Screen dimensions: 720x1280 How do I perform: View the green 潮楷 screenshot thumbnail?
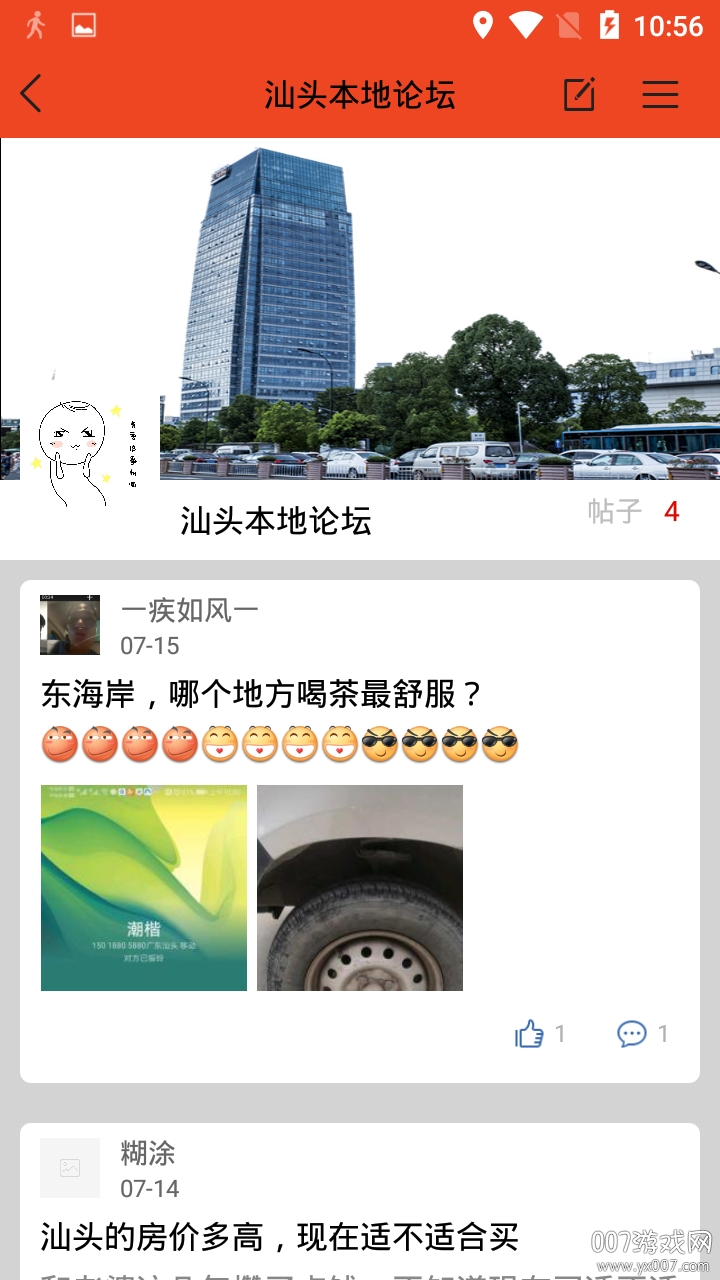[x=143, y=888]
